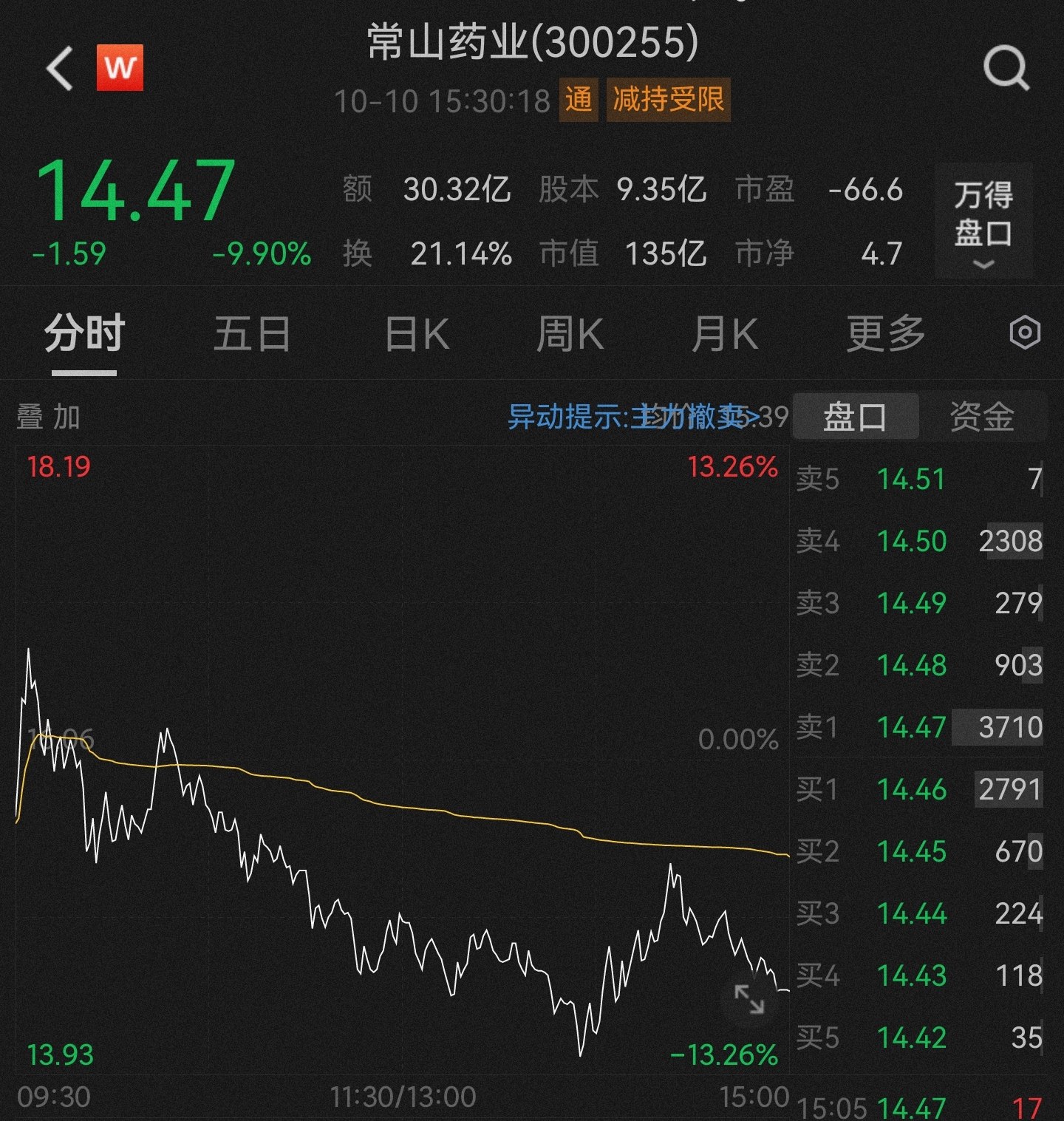
Task: Tap 叠加 to overlay a comparison
Action: pos(49,418)
